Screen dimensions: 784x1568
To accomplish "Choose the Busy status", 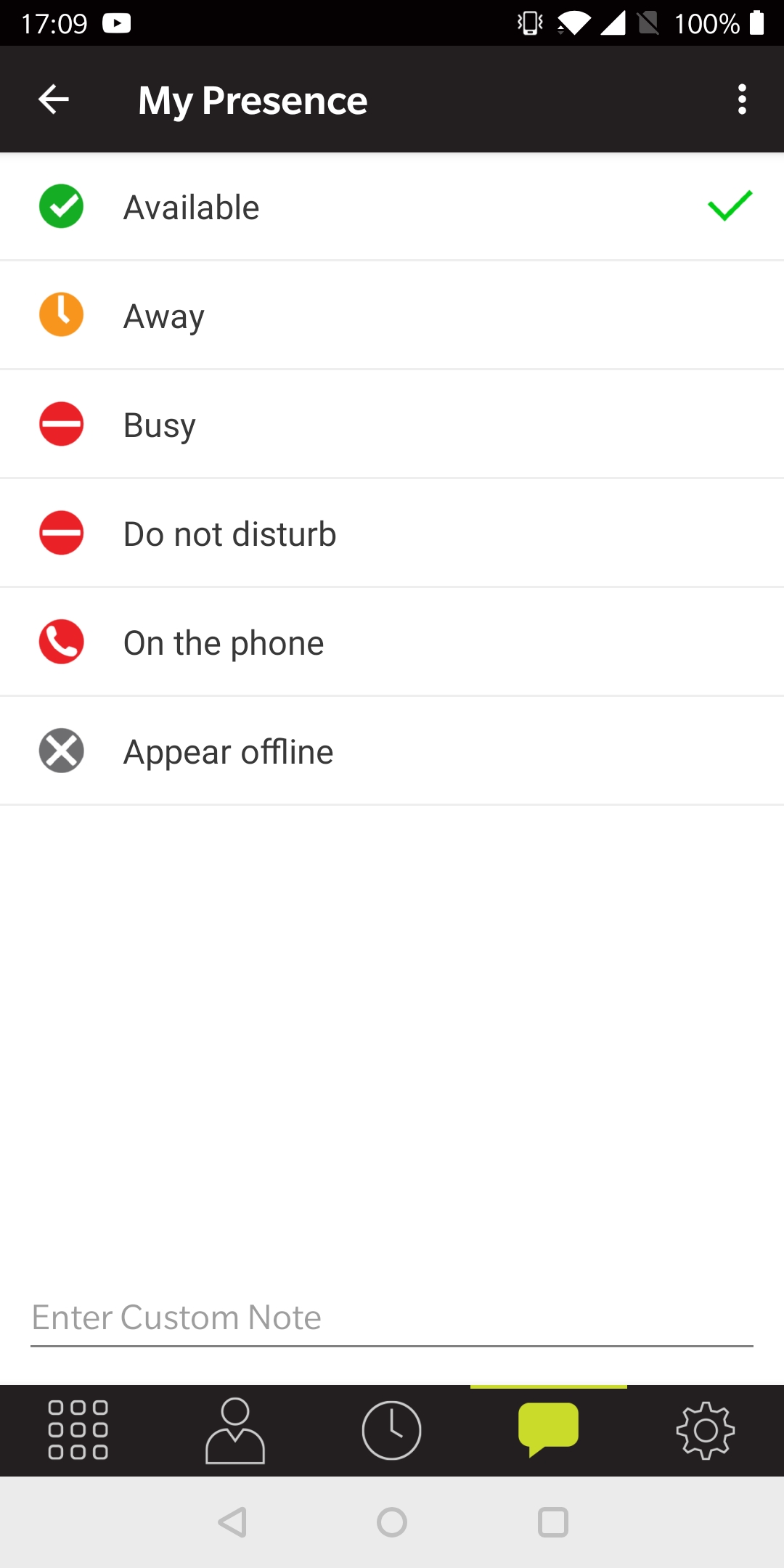I will (x=392, y=425).
